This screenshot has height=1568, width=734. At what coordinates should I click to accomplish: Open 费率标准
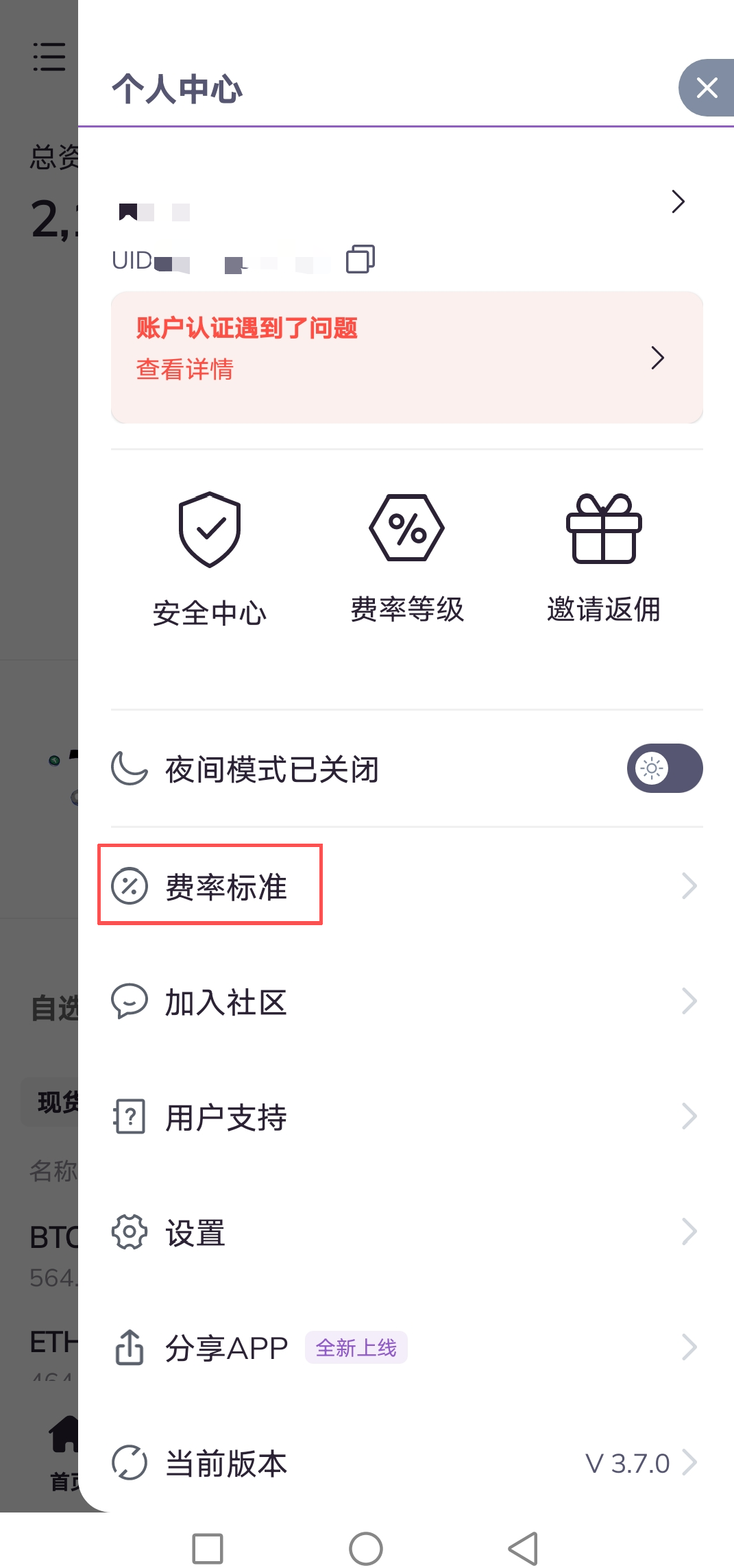pyautogui.click(x=226, y=886)
